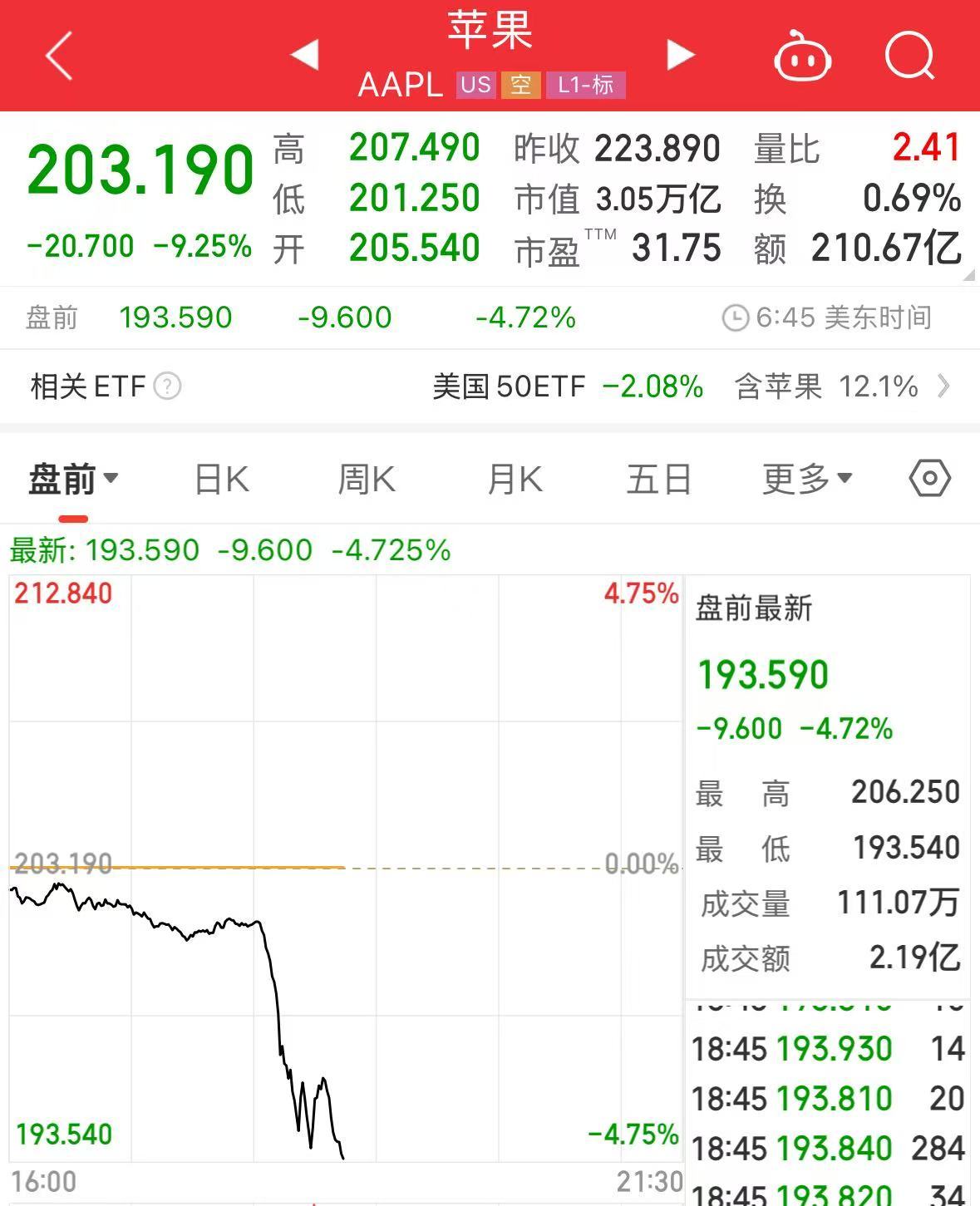
Task: Click the L1-标 quote level badge
Action: click(585, 86)
